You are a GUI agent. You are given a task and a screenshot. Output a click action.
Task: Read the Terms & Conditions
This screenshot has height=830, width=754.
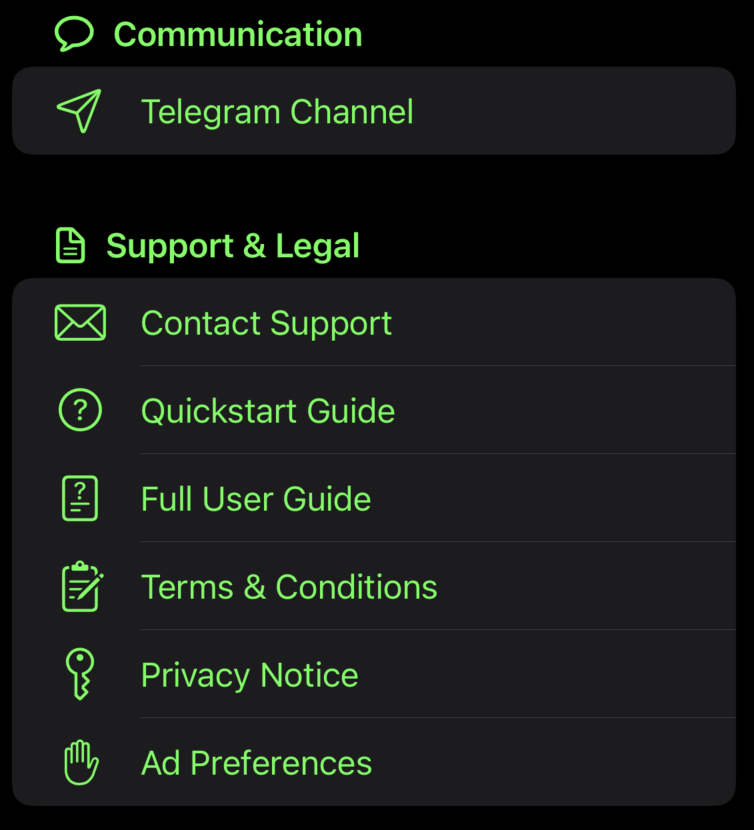click(x=289, y=587)
